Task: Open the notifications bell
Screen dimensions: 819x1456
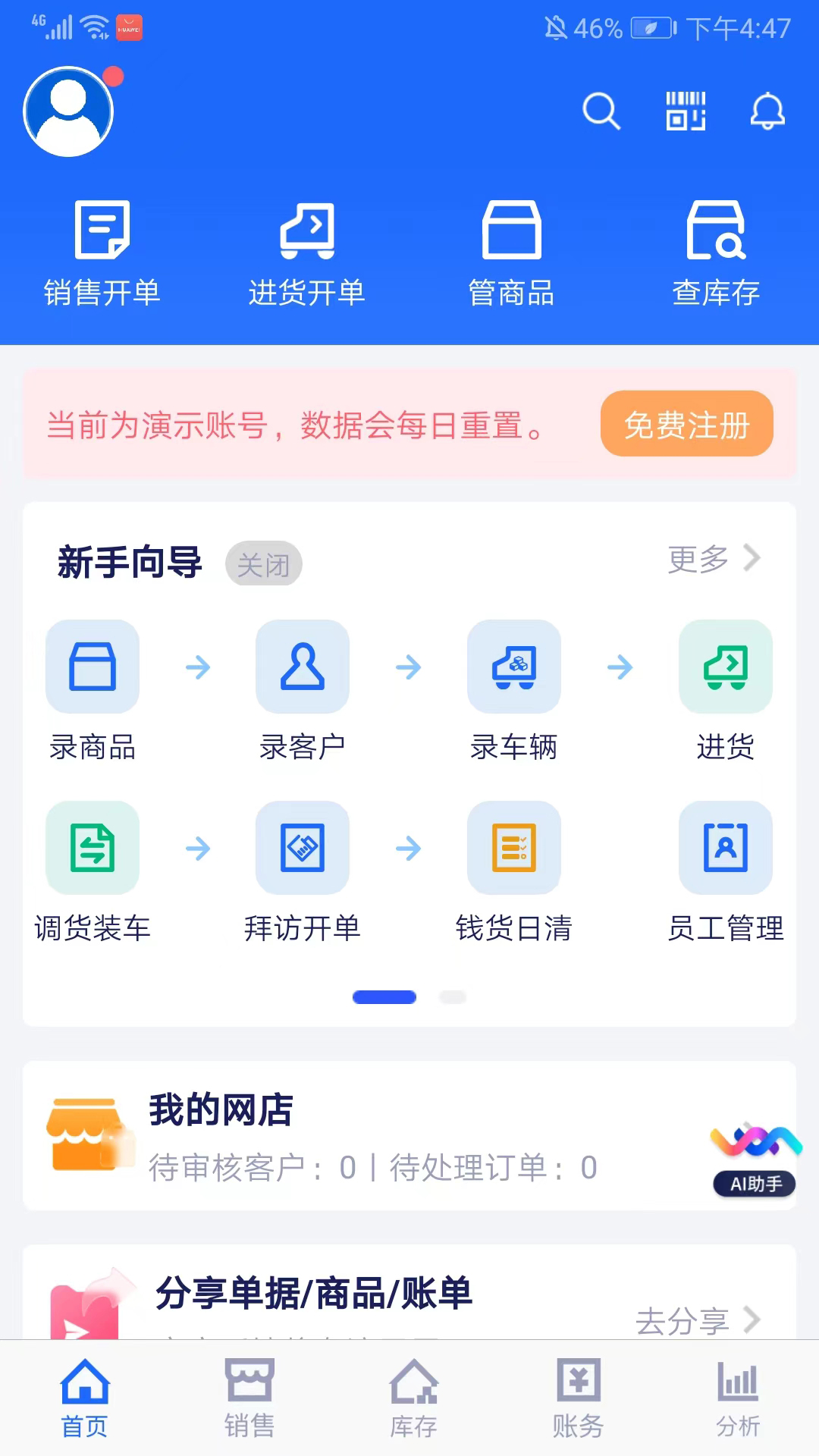Action: pyautogui.click(x=767, y=111)
